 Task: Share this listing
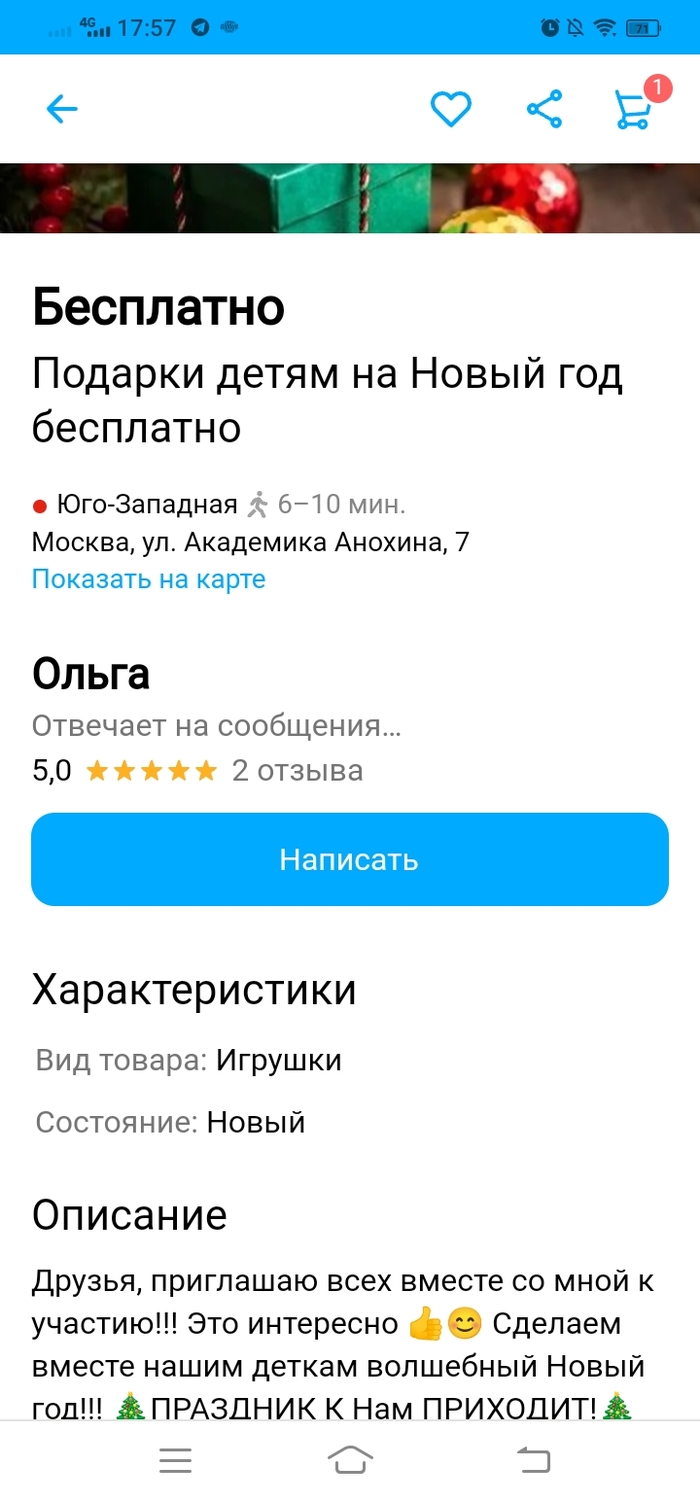(x=544, y=109)
